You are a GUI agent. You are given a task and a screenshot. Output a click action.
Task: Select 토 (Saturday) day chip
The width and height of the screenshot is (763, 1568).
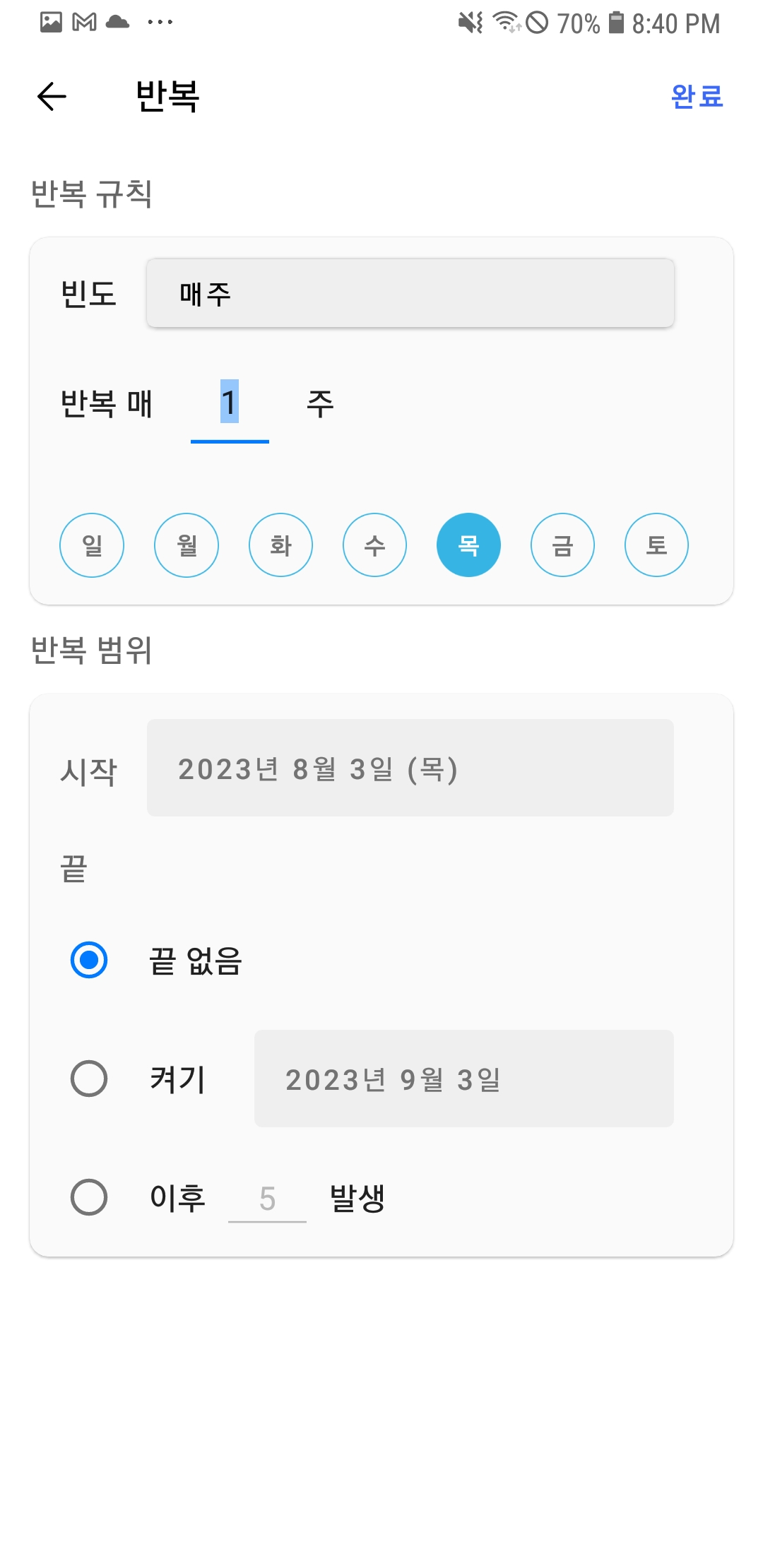(656, 545)
